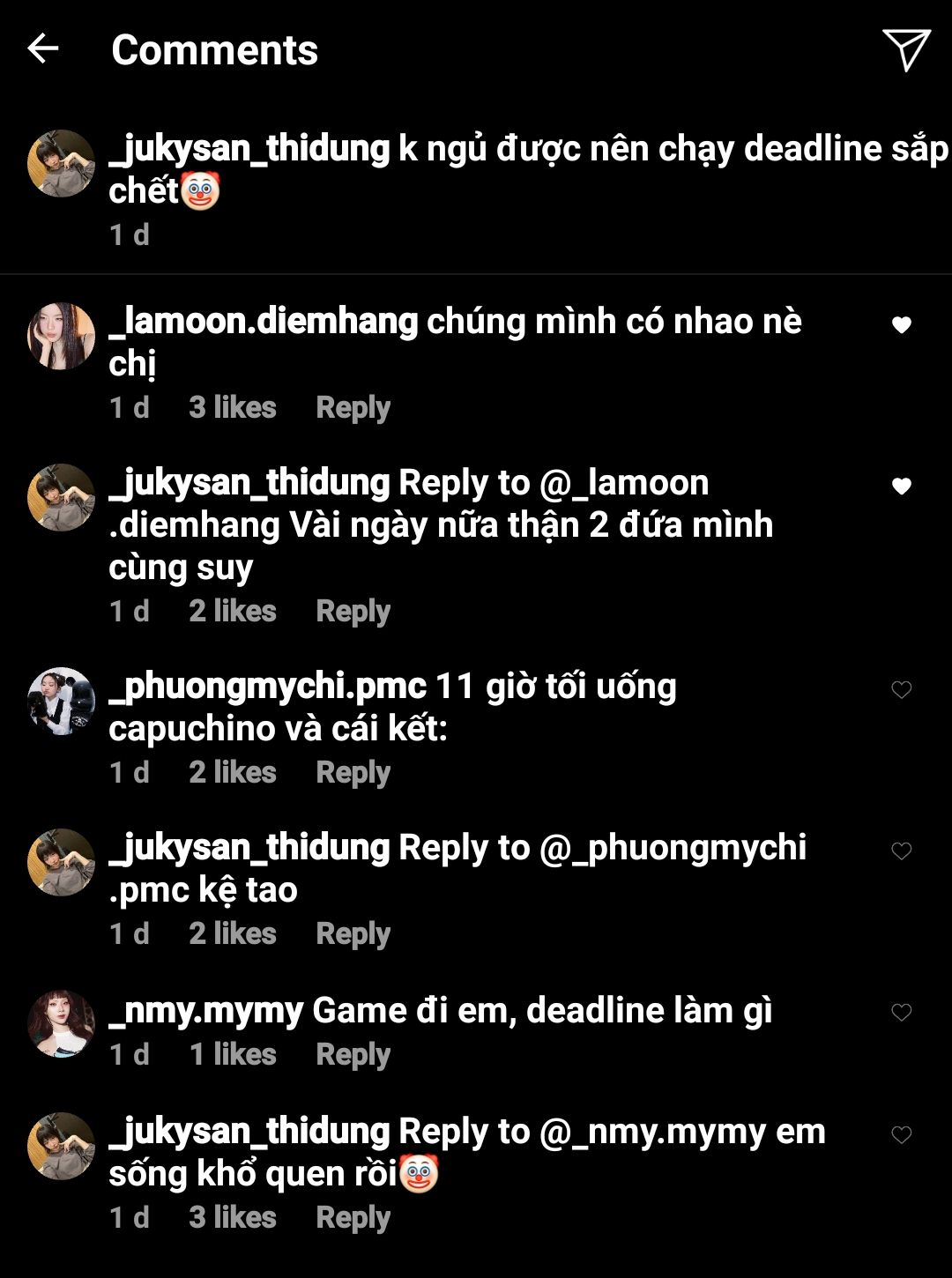
Task: Reply to the "kệ tao" comment
Action: tap(353, 934)
